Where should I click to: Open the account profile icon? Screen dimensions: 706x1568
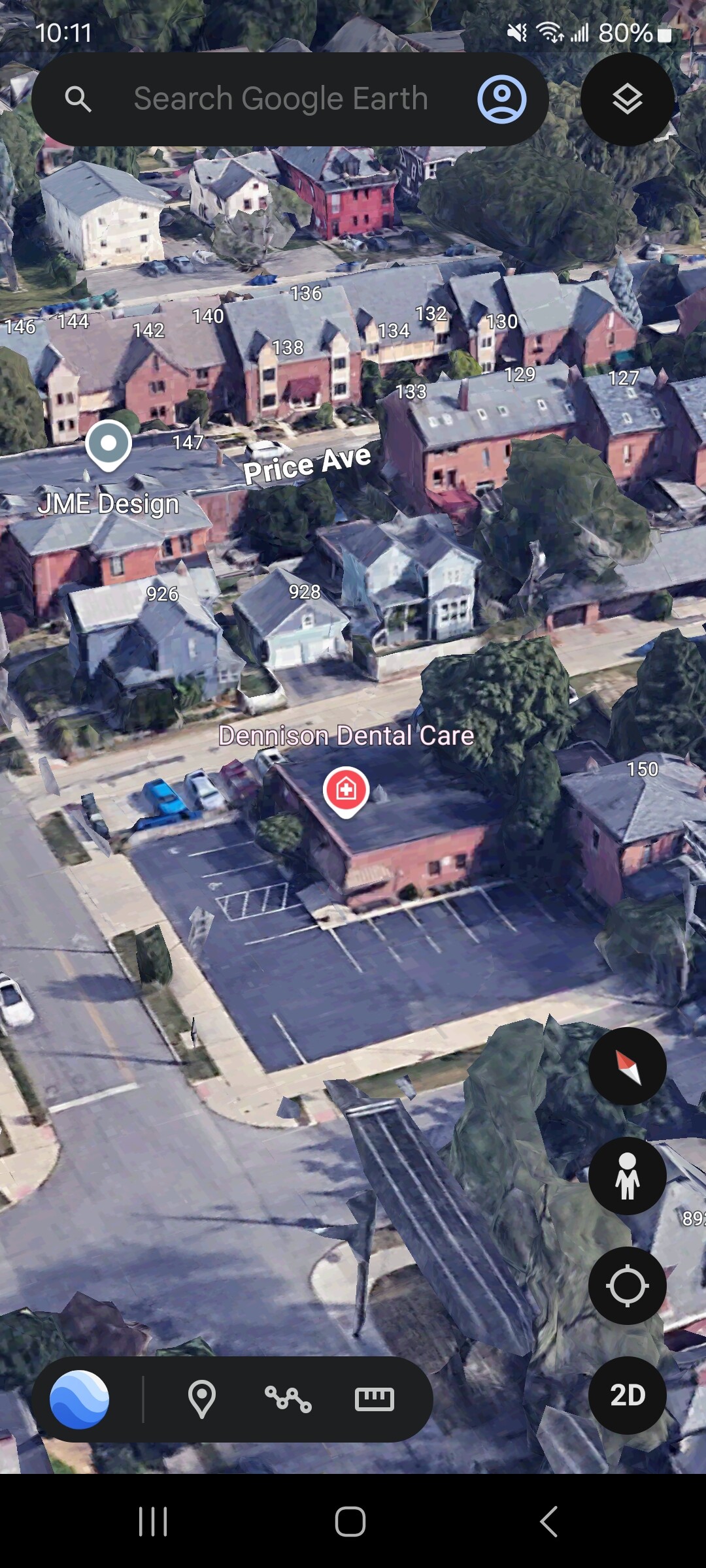501,99
